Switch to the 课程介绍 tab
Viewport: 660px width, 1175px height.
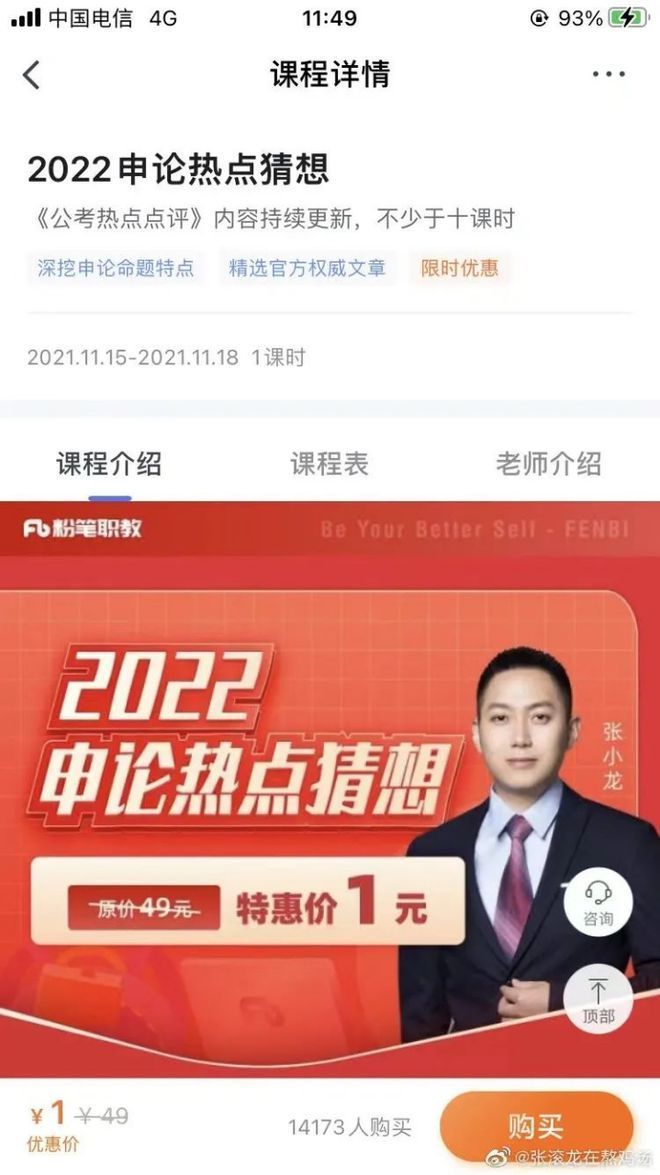coord(109,464)
